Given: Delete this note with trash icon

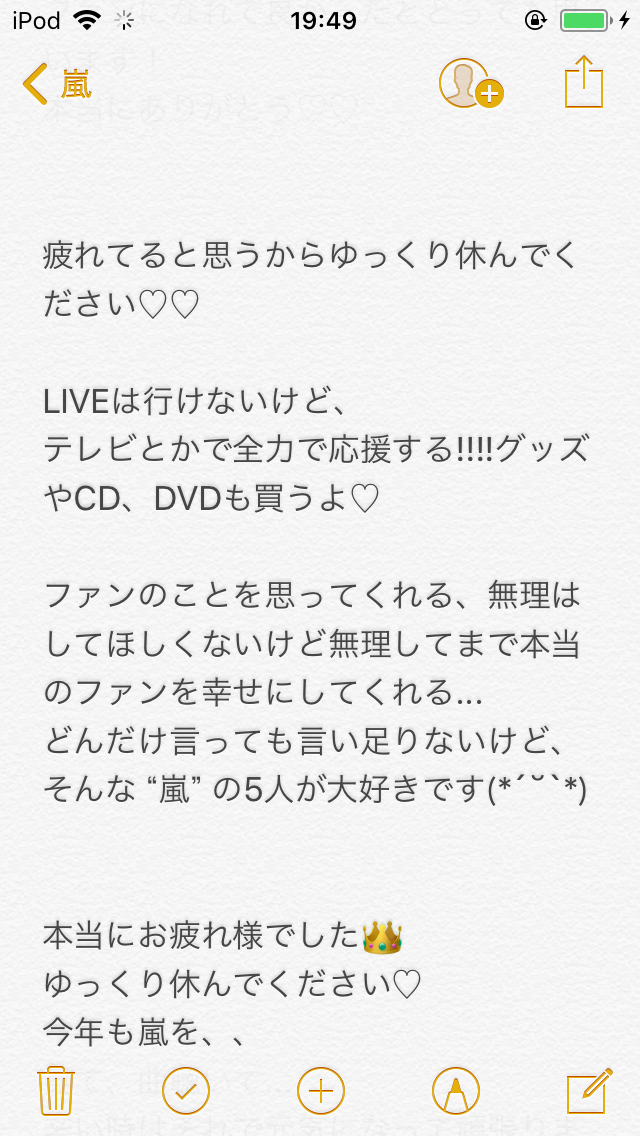Looking at the screenshot, I should 55,1089.
